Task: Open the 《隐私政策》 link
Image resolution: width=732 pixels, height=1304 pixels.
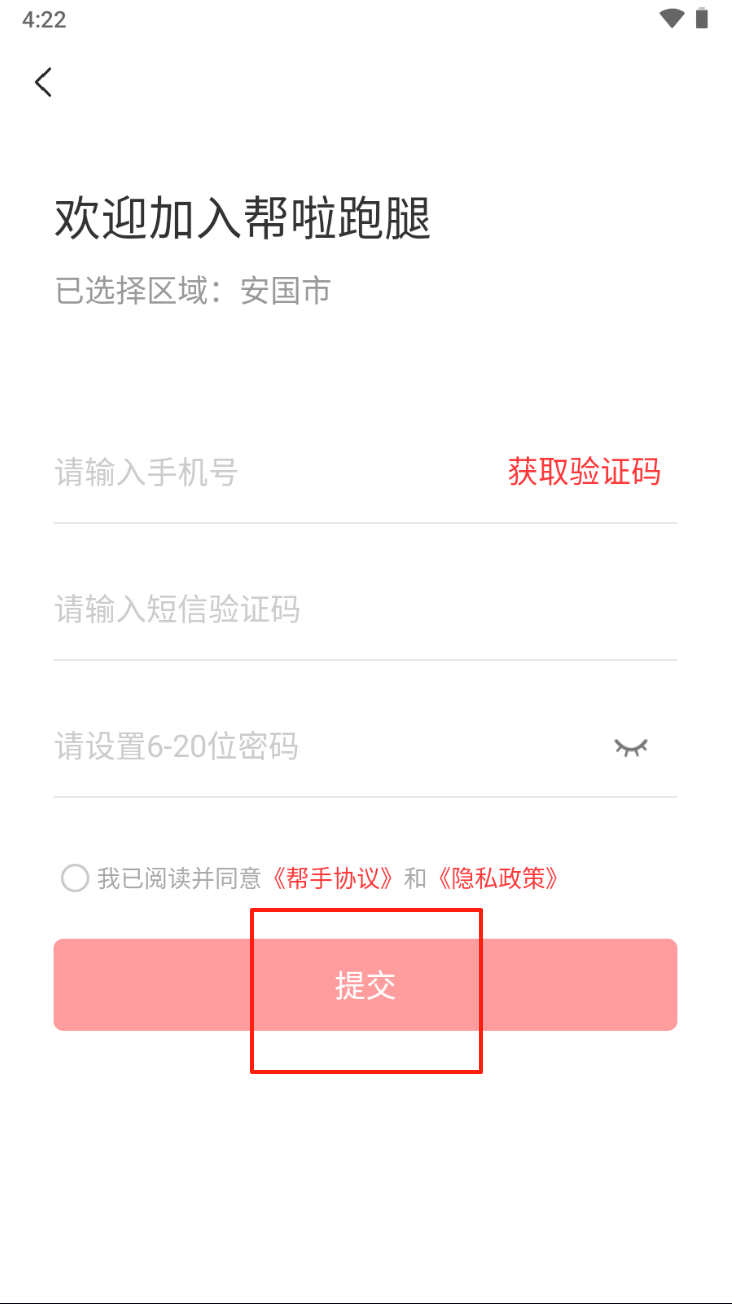Action: click(x=497, y=878)
